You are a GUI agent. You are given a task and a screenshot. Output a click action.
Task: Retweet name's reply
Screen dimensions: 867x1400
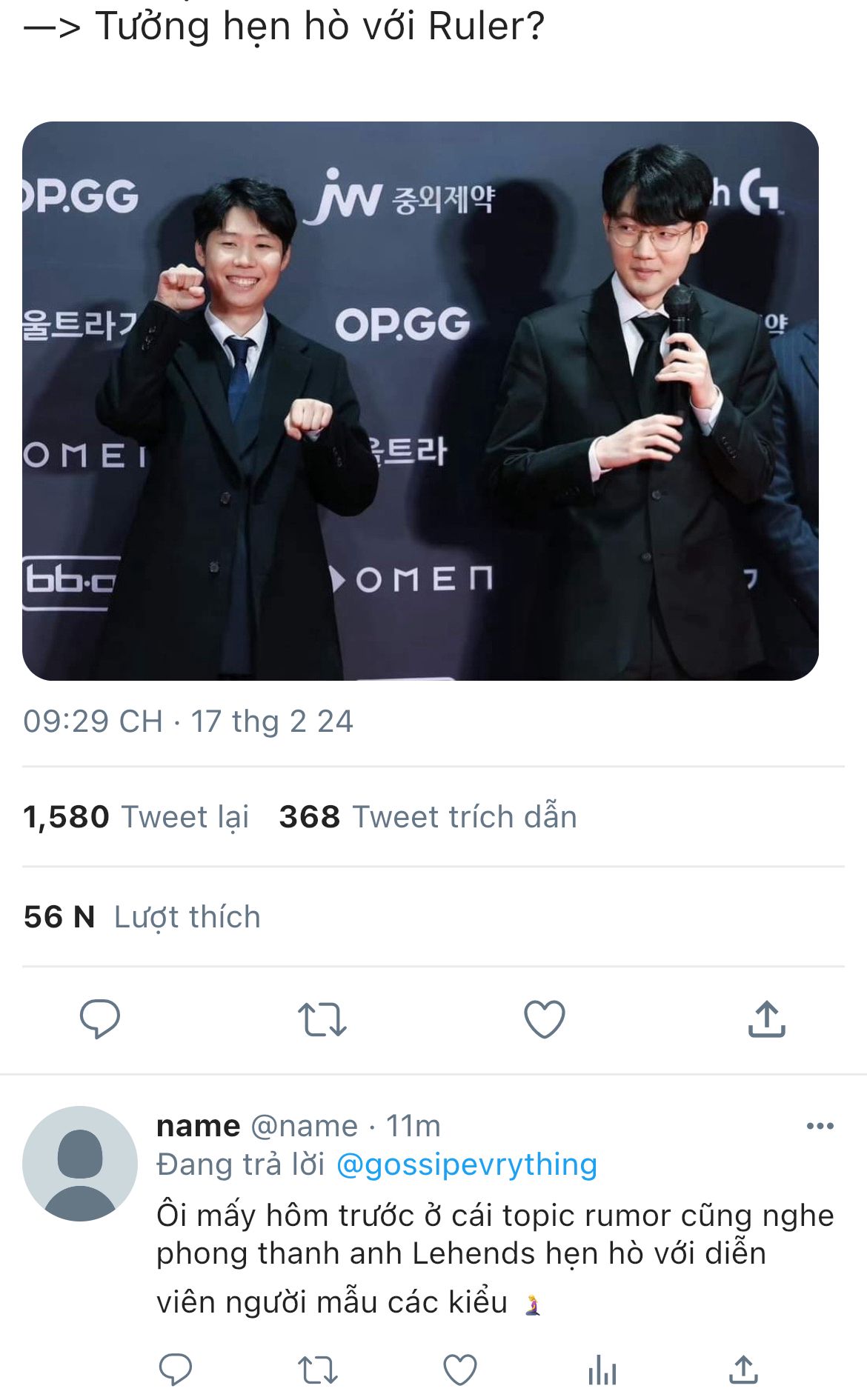click(x=318, y=1370)
